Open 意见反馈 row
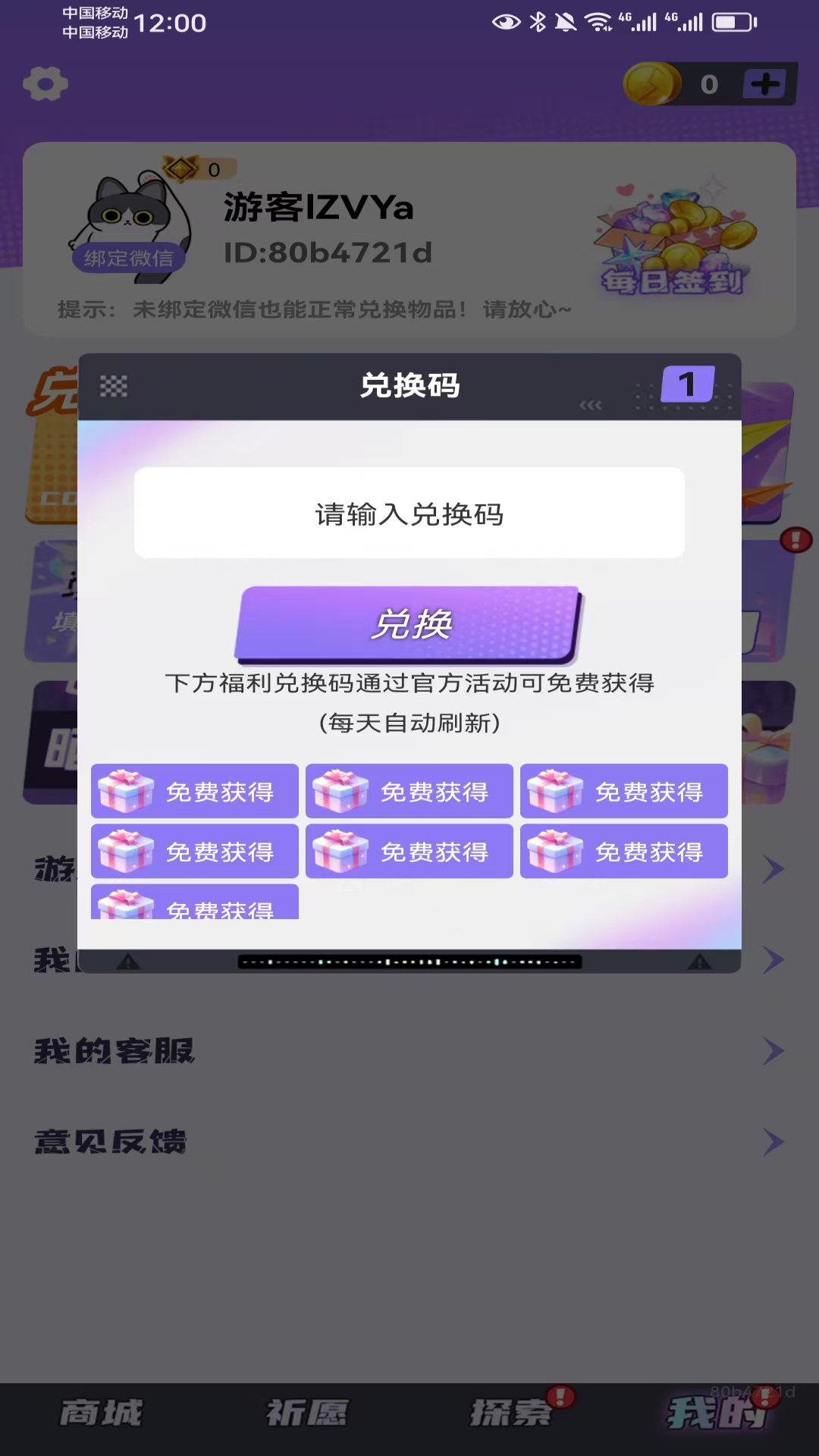Screen dimensions: 819x1456 point(409,1142)
